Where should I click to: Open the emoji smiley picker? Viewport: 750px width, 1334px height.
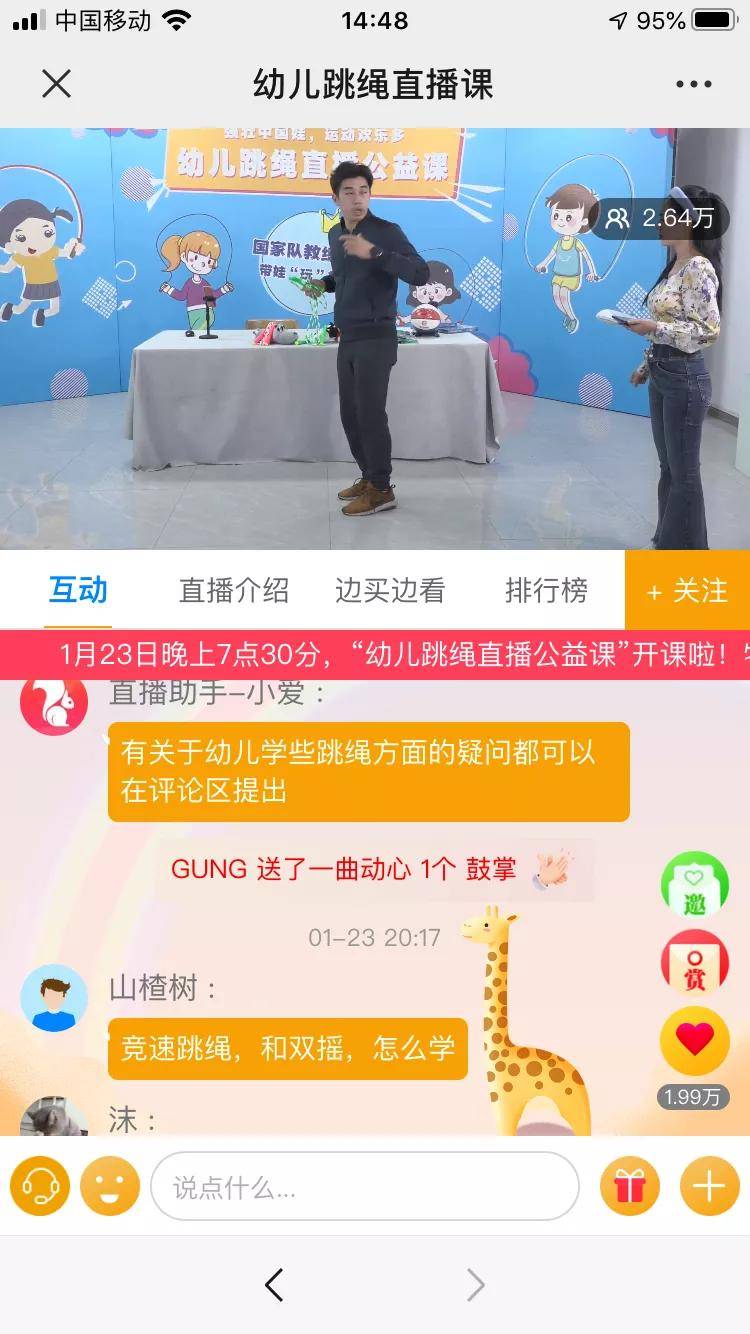(x=110, y=1187)
